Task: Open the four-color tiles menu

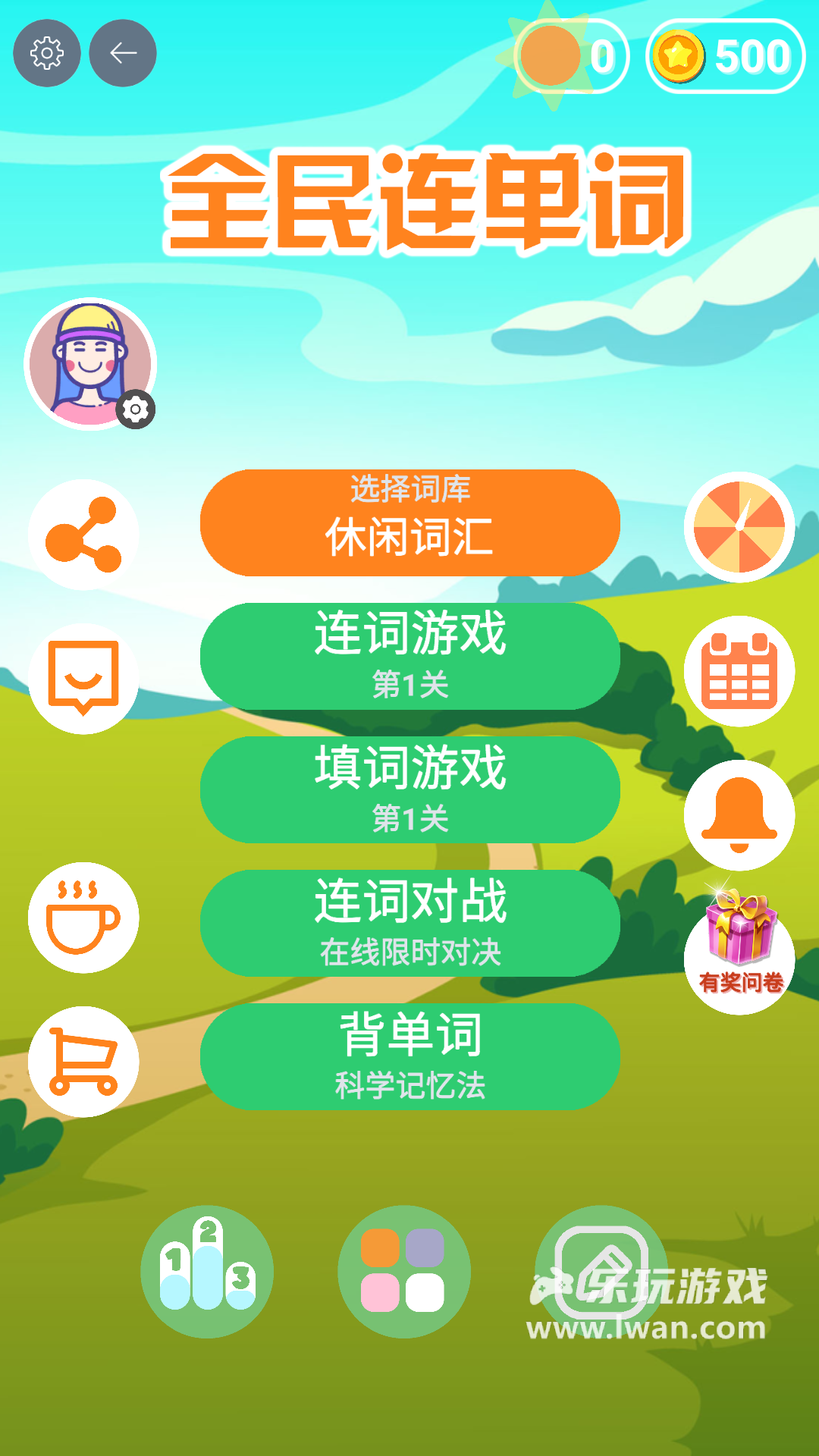Action: point(403,1272)
